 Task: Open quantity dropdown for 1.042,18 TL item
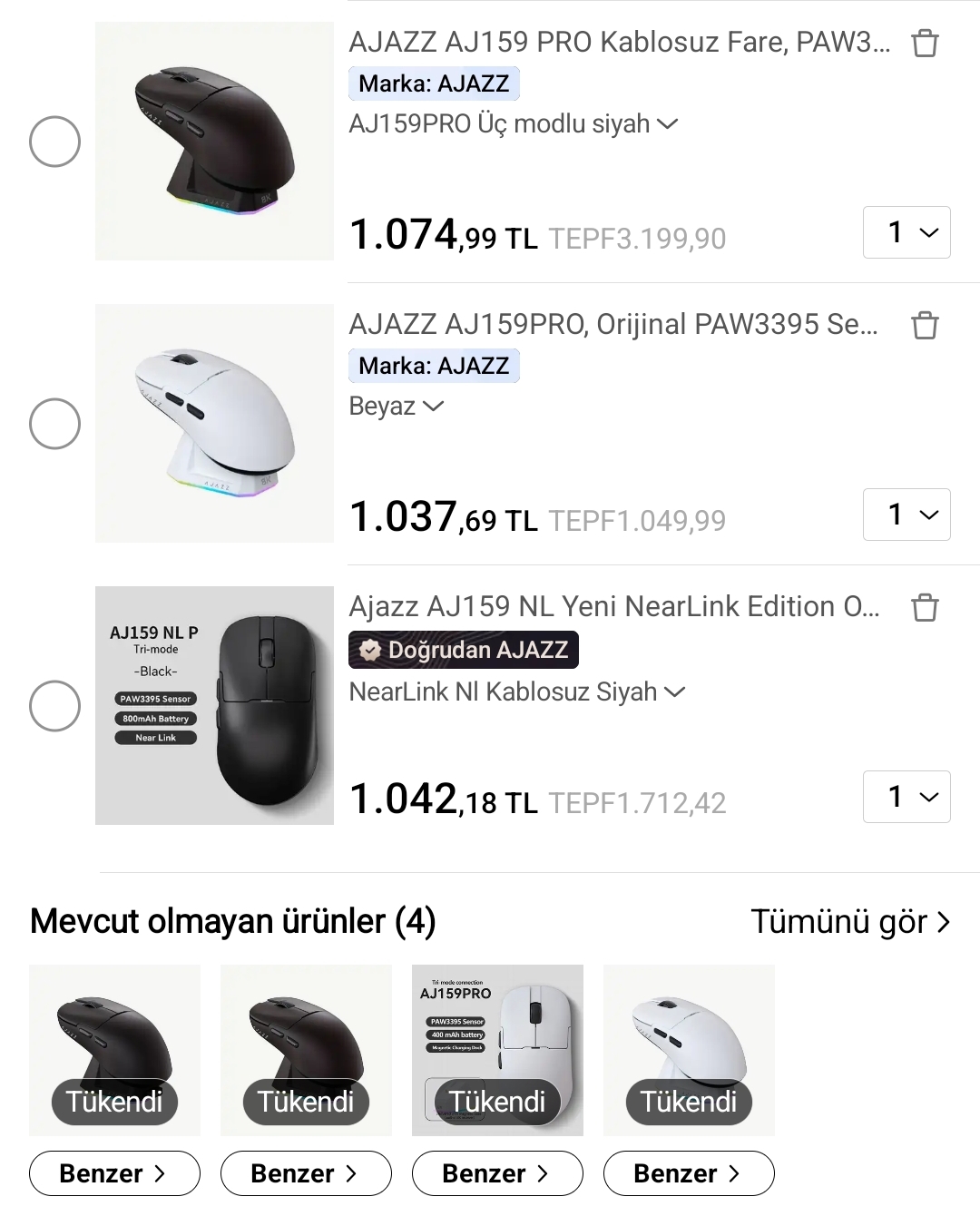point(906,797)
